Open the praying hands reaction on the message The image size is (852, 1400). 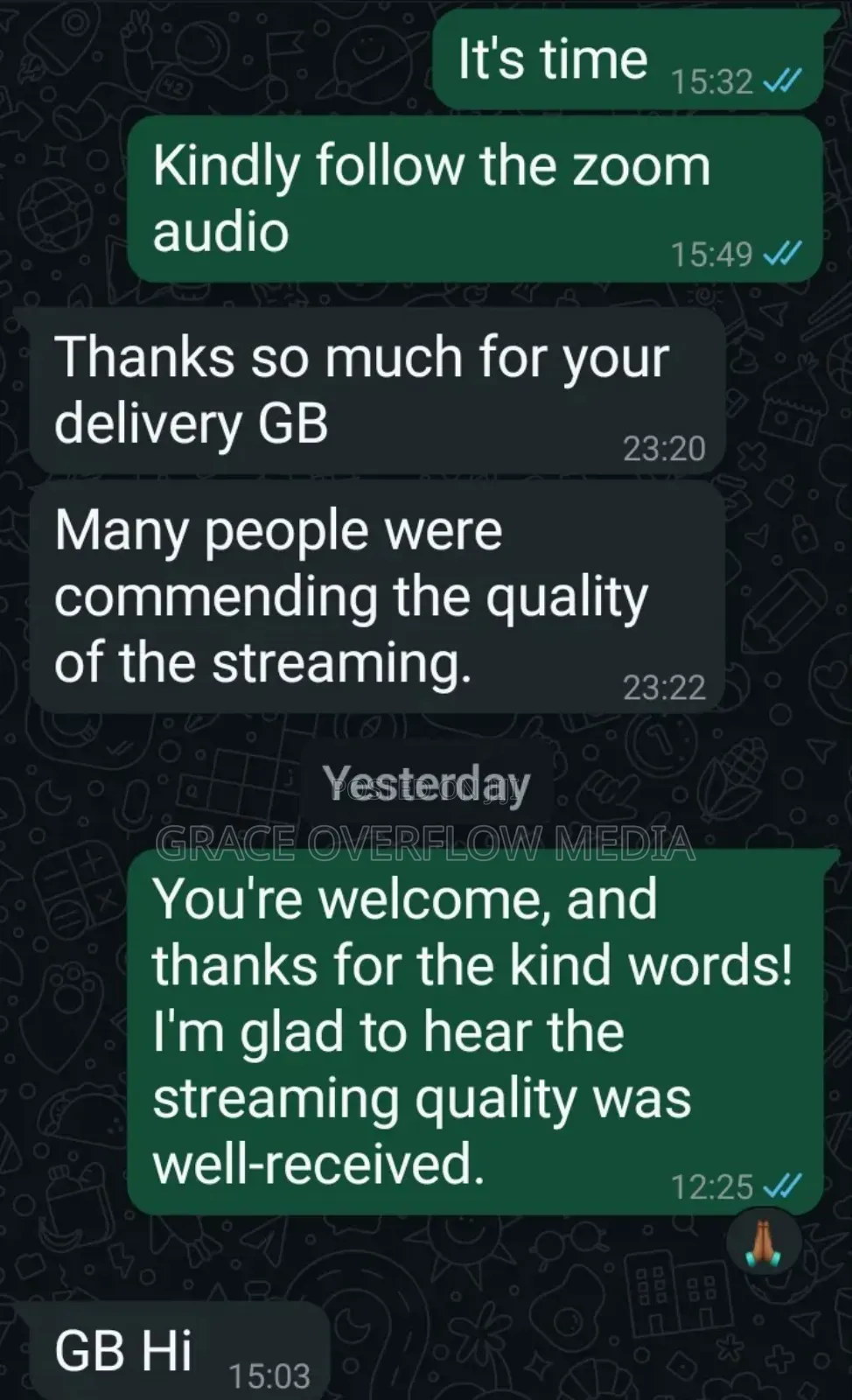coord(764,1243)
